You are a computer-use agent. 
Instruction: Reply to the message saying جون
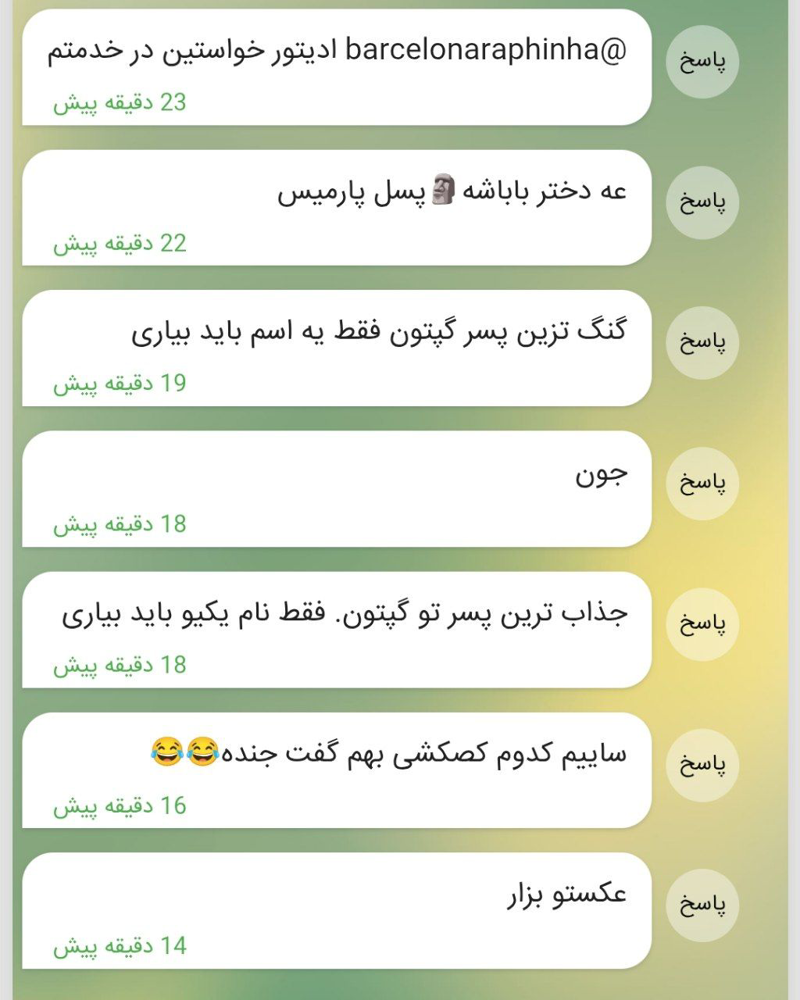[x=702, y=483]
